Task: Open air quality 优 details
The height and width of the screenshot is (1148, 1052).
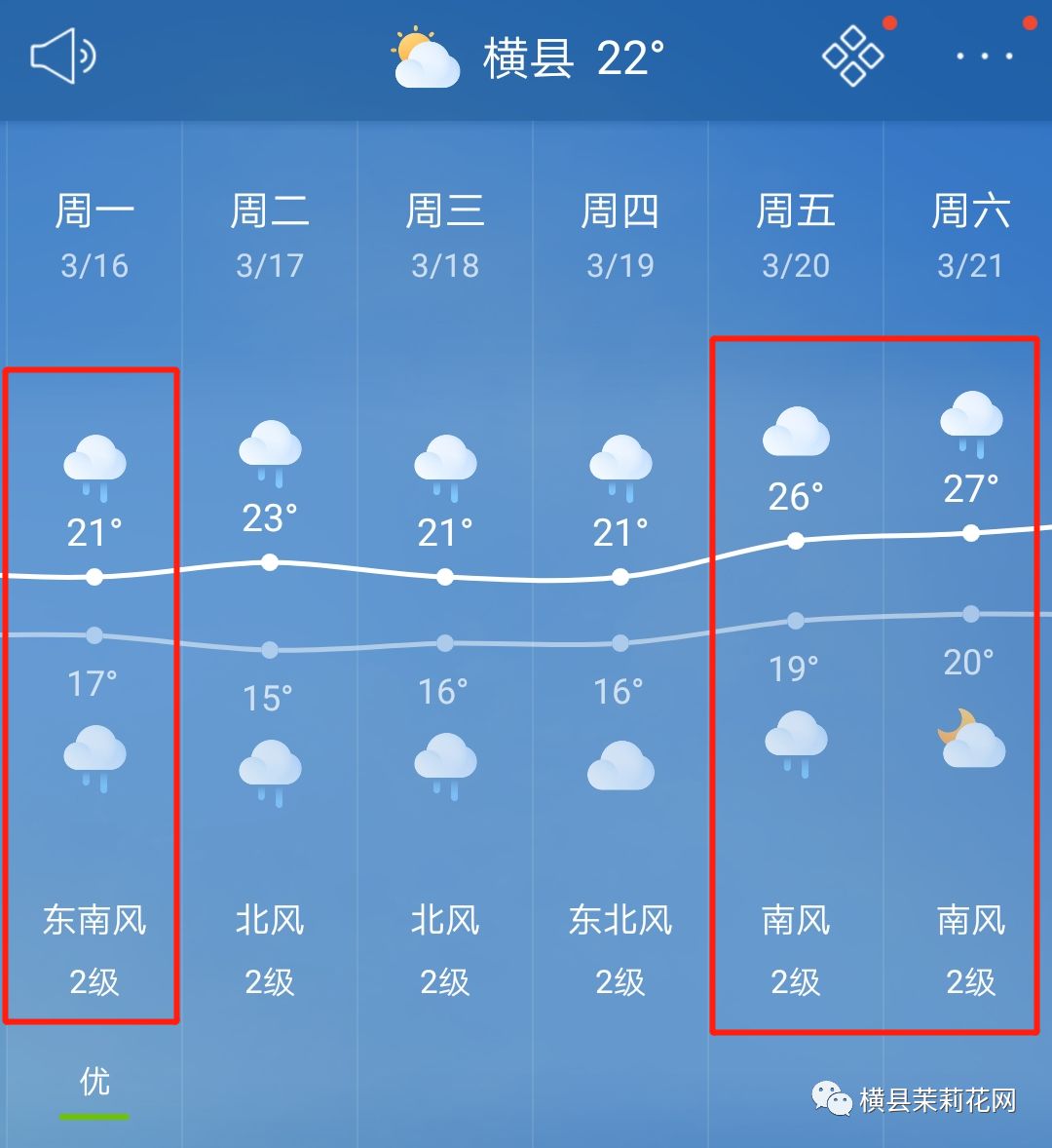Action: click(94, 1084)
